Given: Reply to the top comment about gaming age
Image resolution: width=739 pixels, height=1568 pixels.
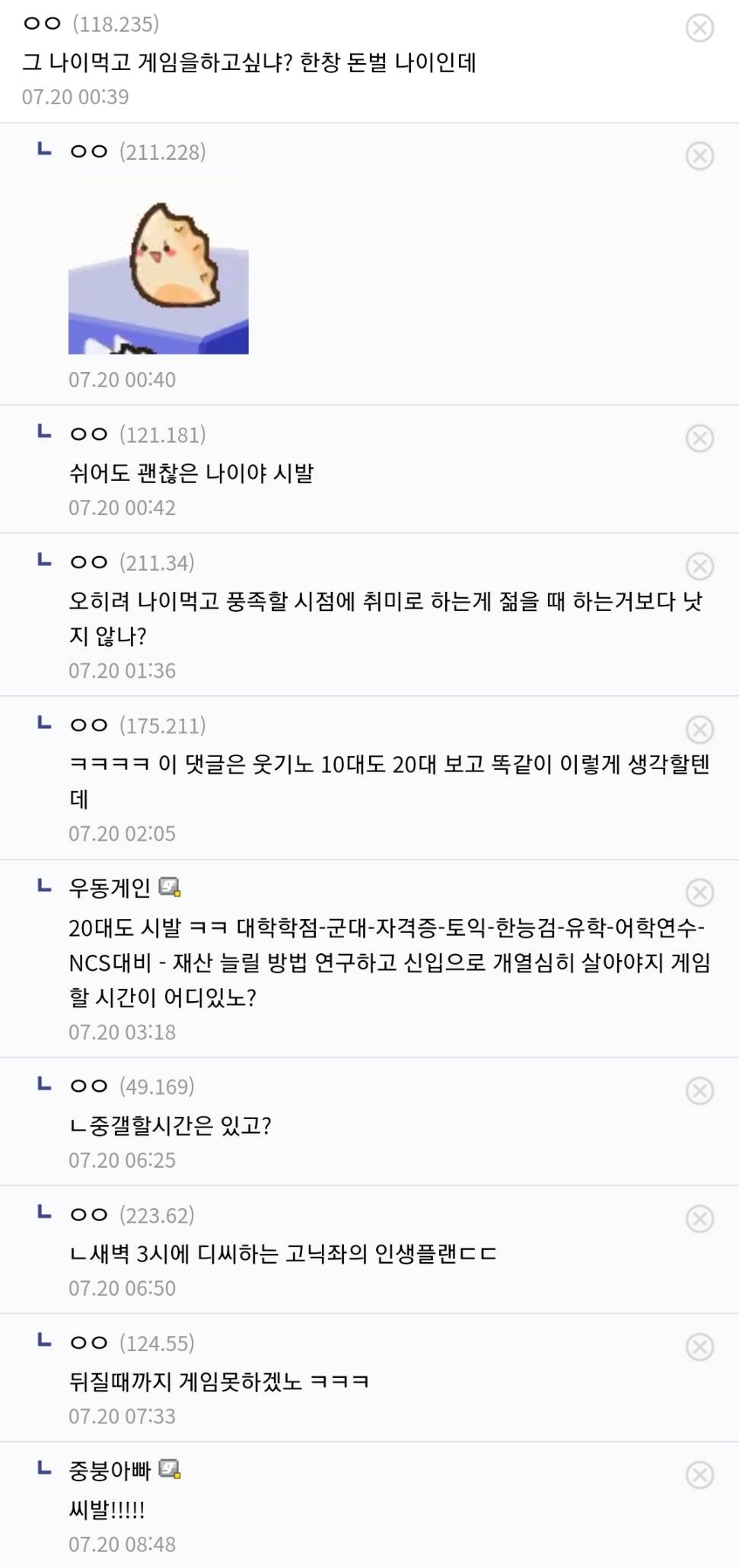Looking at the screenshot, I should 249,62.
